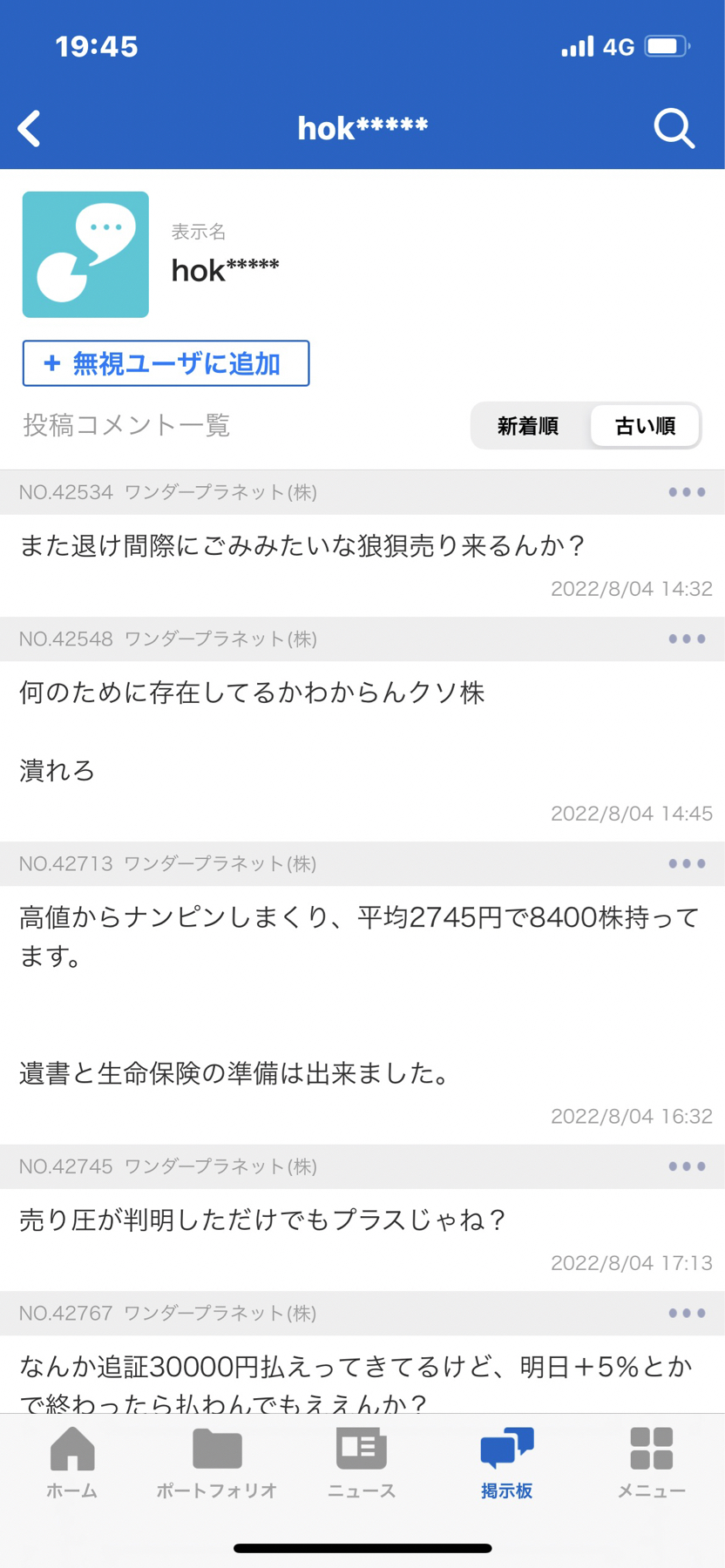Open the ワンダープラネット(株) link on NO.42548
Screen dimensions: 725x1568
(220, 639)
